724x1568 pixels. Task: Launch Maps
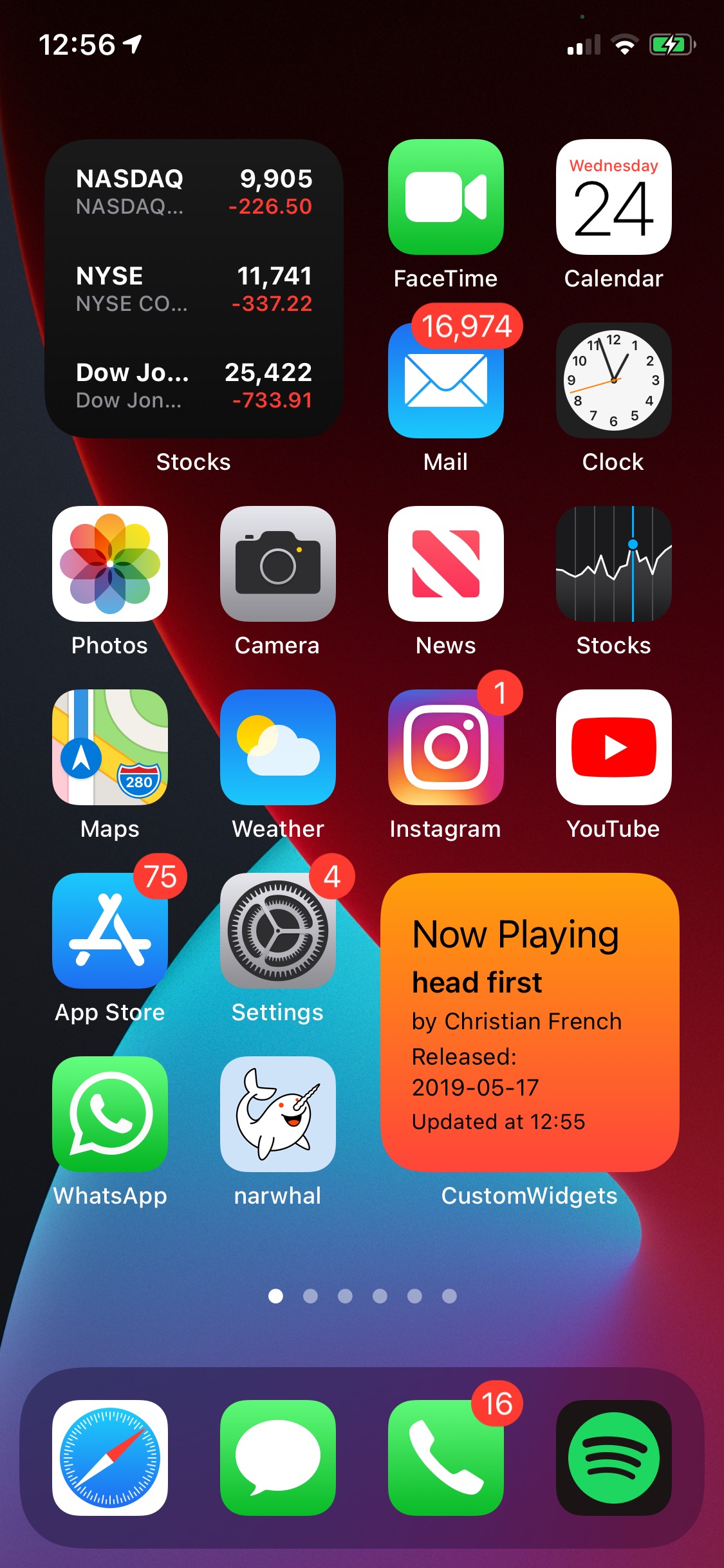pyautogui.click(x=110, y=747)
